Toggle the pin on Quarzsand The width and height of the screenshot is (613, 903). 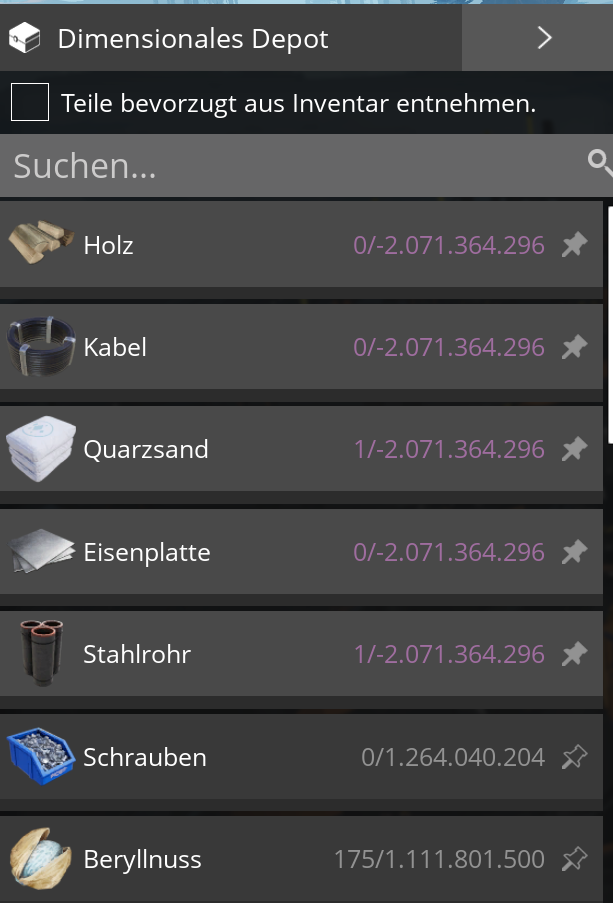pos(574,449)
